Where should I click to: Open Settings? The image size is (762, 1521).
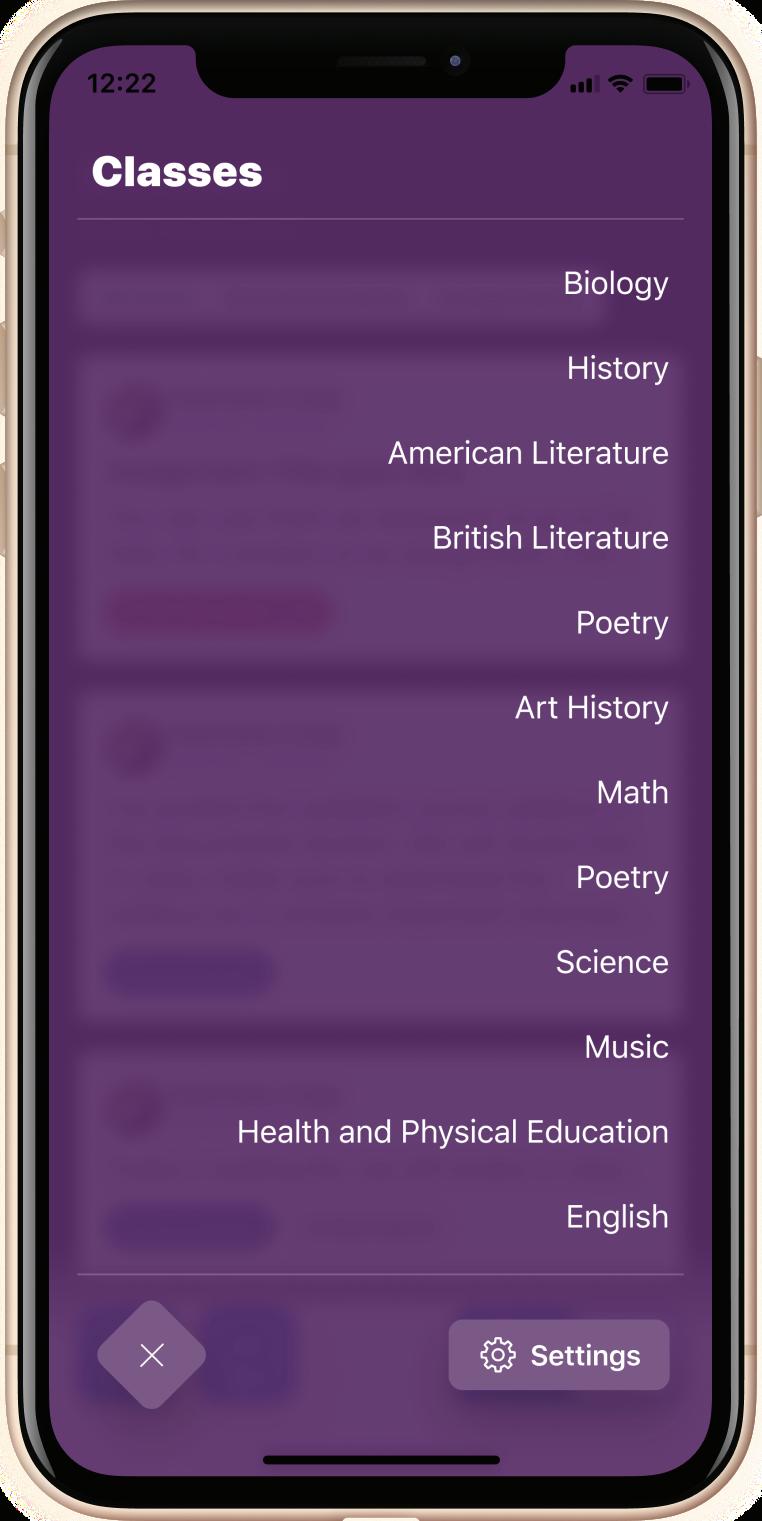pos(559,1355)
